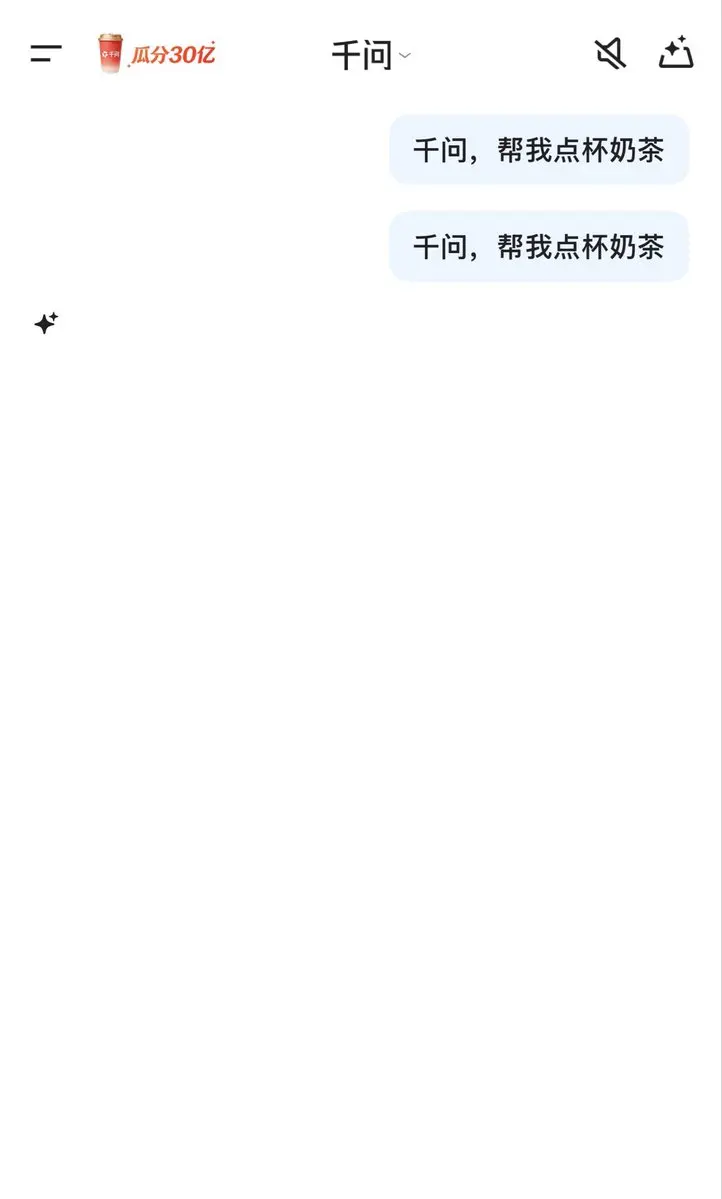Viewport: 722px width, 1199px height.
Task: Toggle sound off with the mute speaker
Action: [x=608, y=53]
